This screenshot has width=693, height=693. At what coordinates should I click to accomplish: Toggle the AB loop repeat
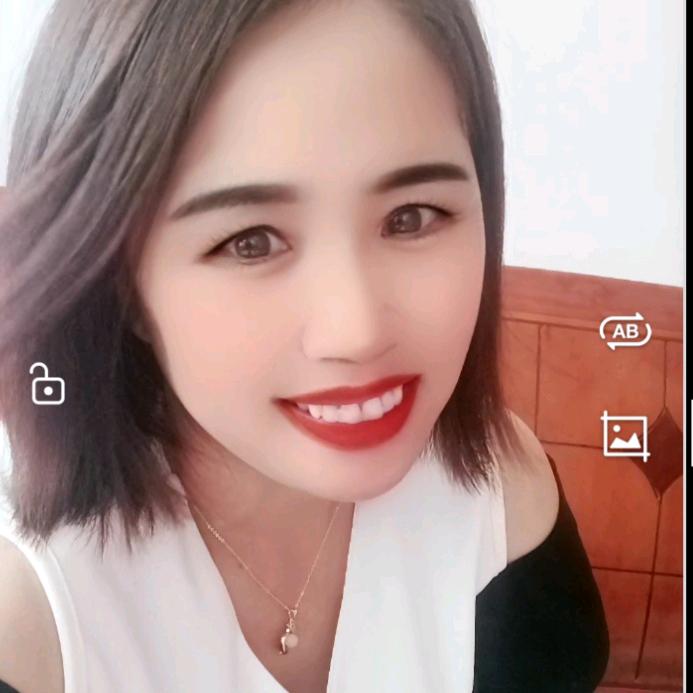pos(625,331)
